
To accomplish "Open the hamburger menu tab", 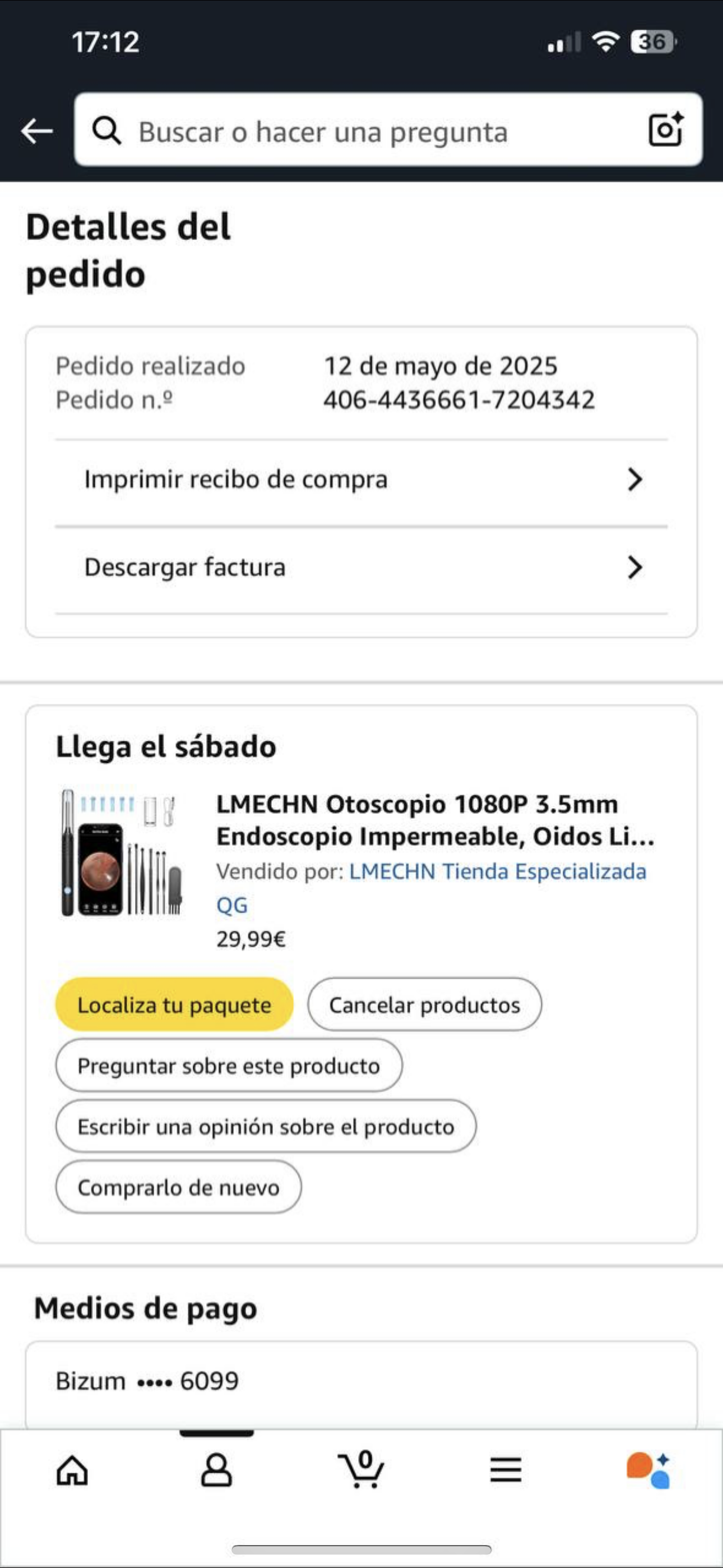I will tap(506, 1470).
